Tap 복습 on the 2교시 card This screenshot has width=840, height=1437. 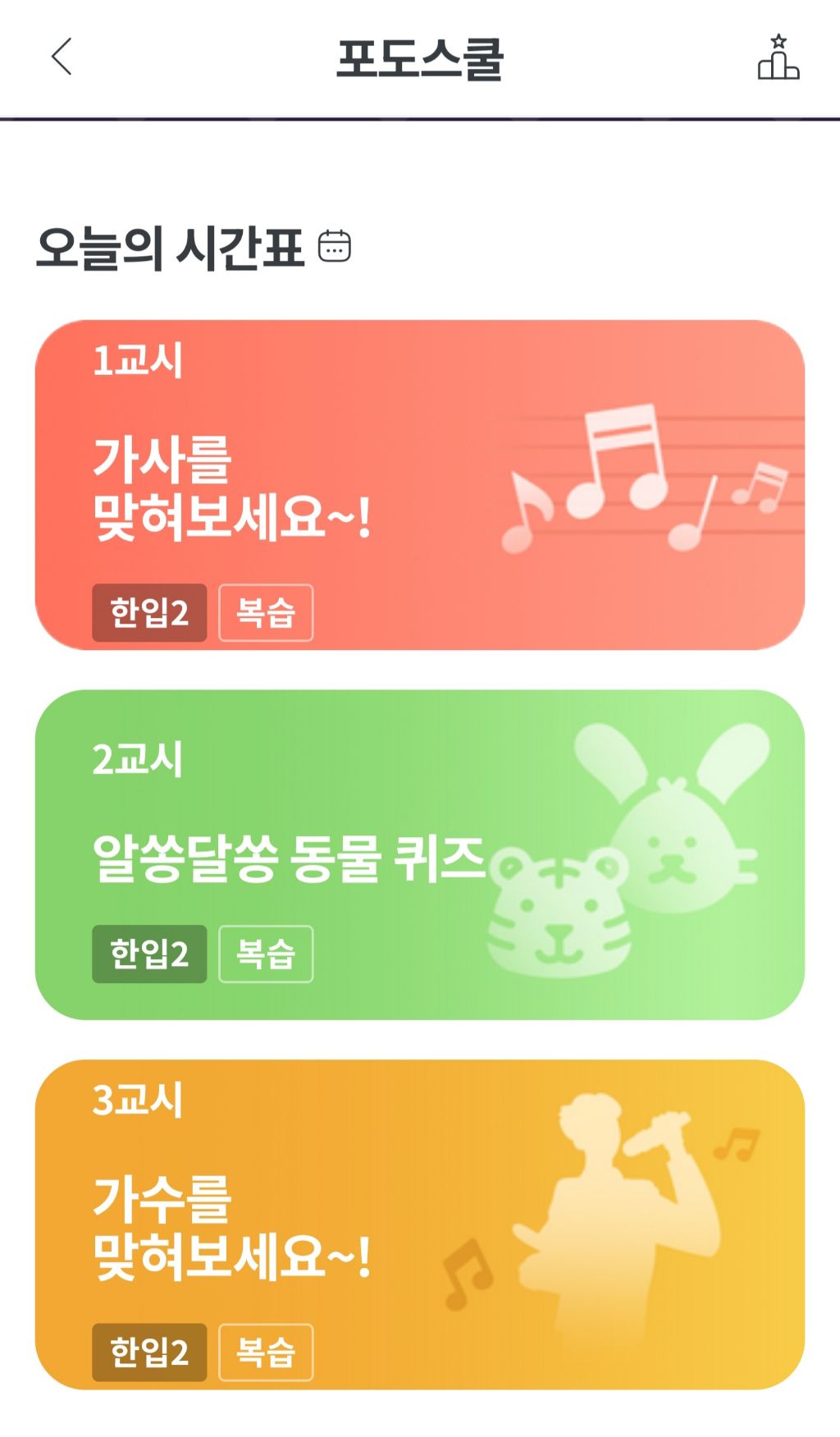click(266, 954)
